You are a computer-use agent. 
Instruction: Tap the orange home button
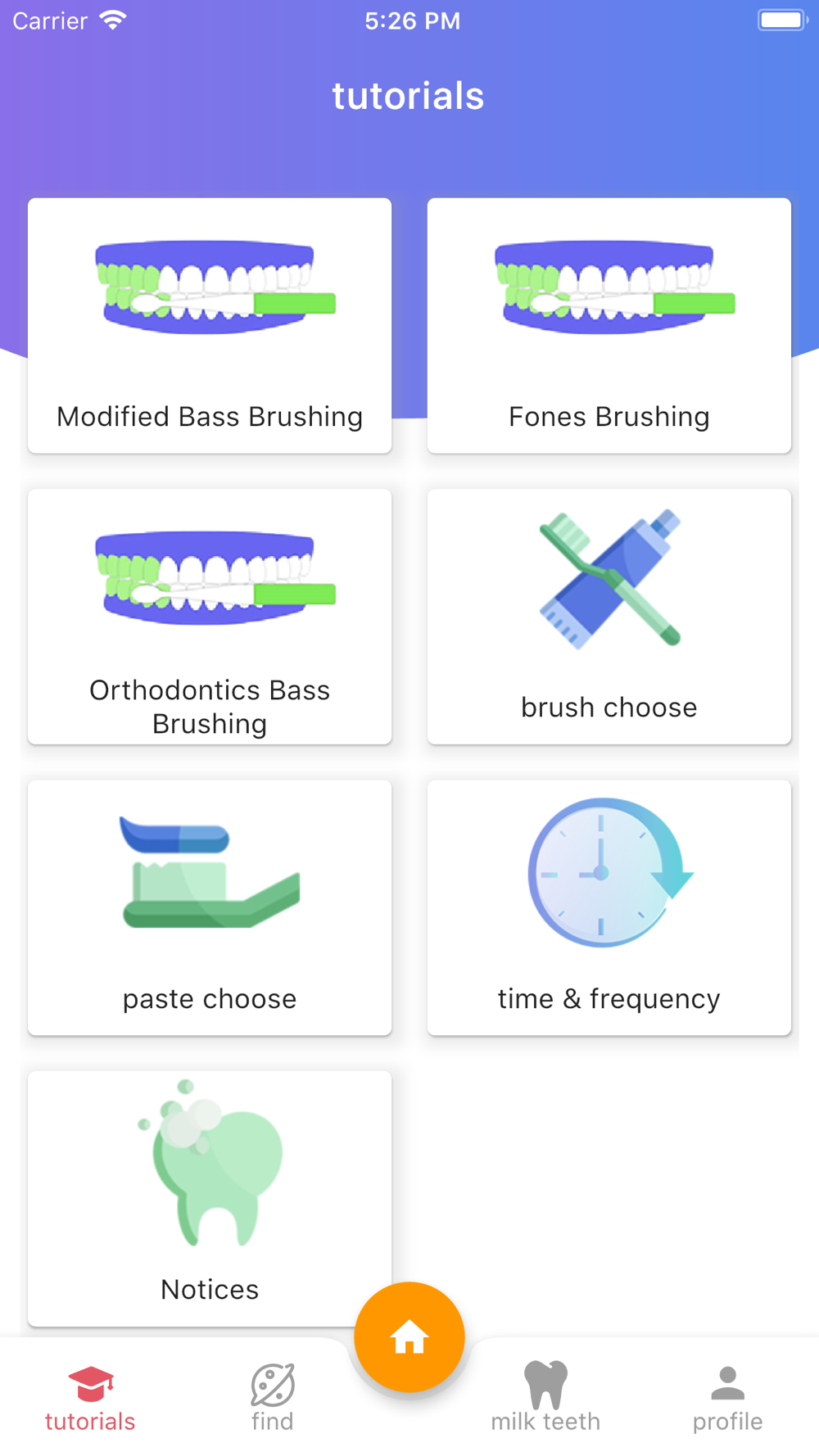[409, 1337]
